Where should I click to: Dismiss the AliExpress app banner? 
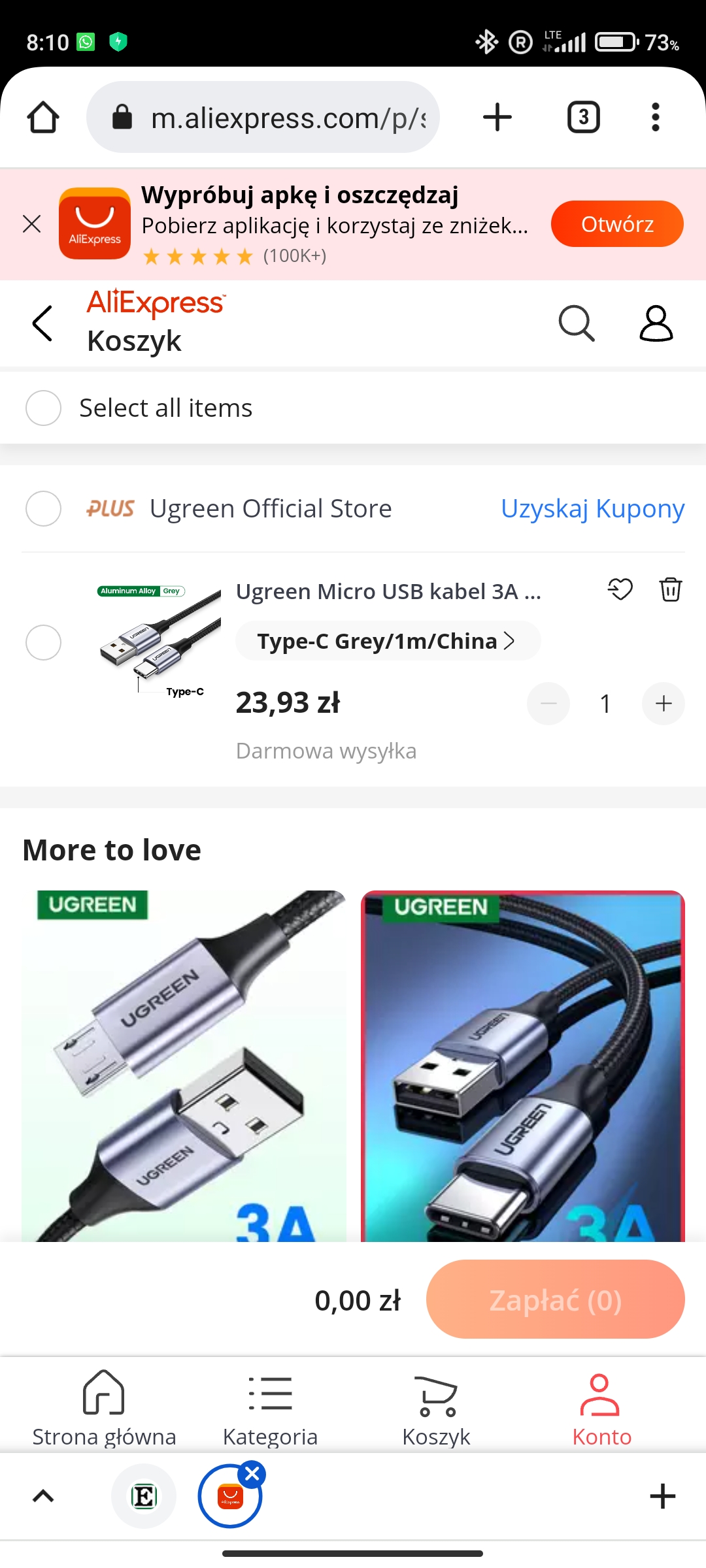pyautogui.click(x=31, y=224)
